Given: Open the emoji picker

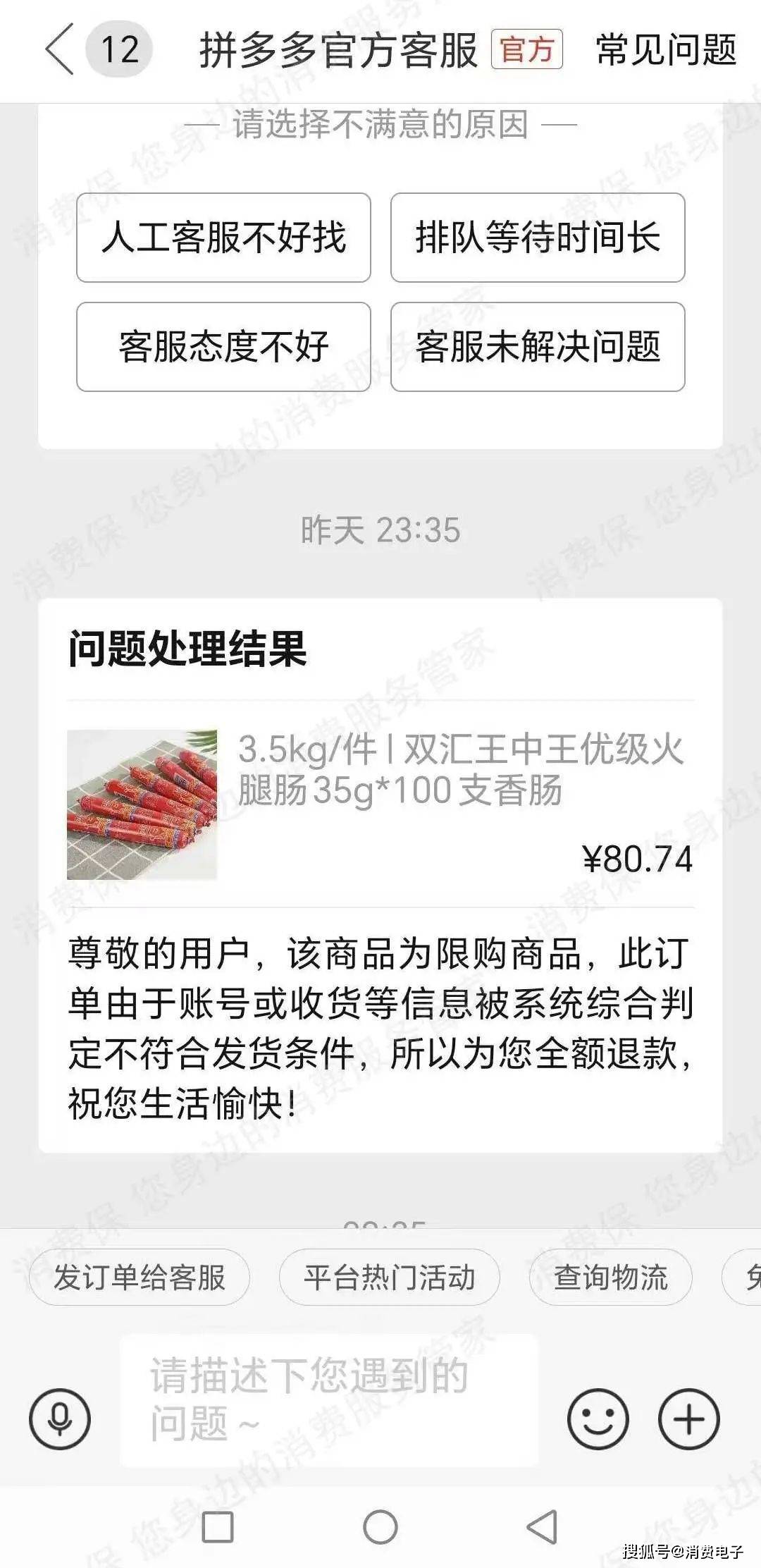Looking at the screenshot, I should coord(598,1419).
